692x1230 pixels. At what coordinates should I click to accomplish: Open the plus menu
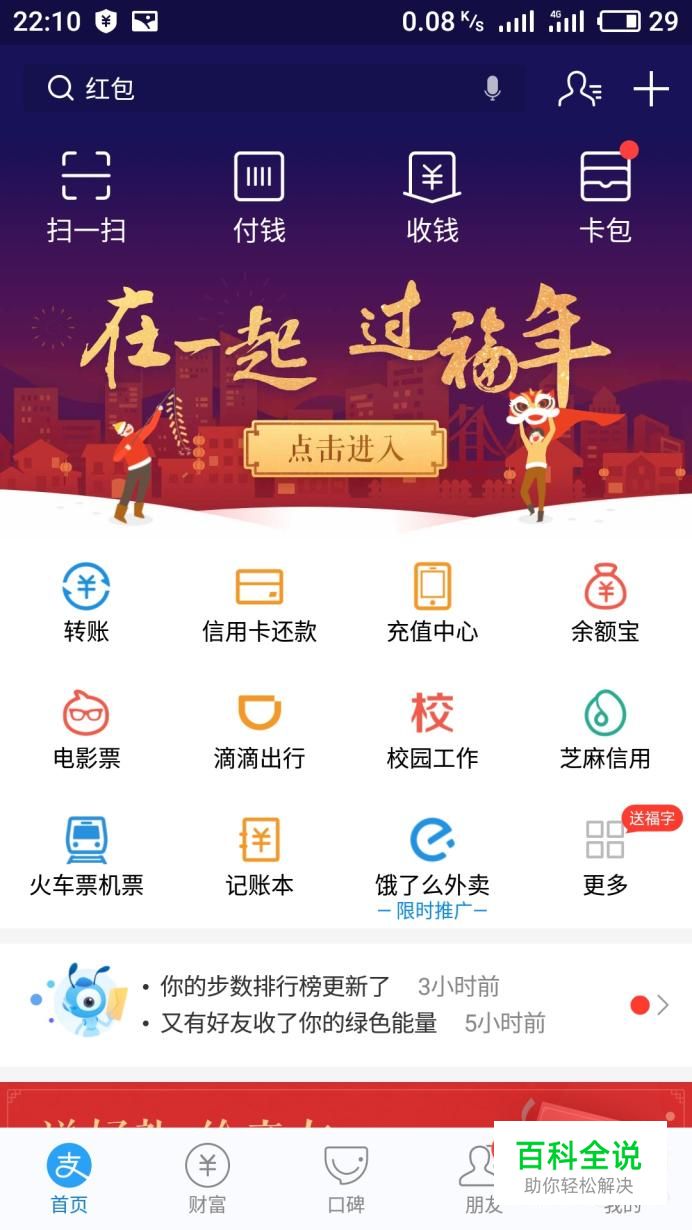(x=651, y=89)
